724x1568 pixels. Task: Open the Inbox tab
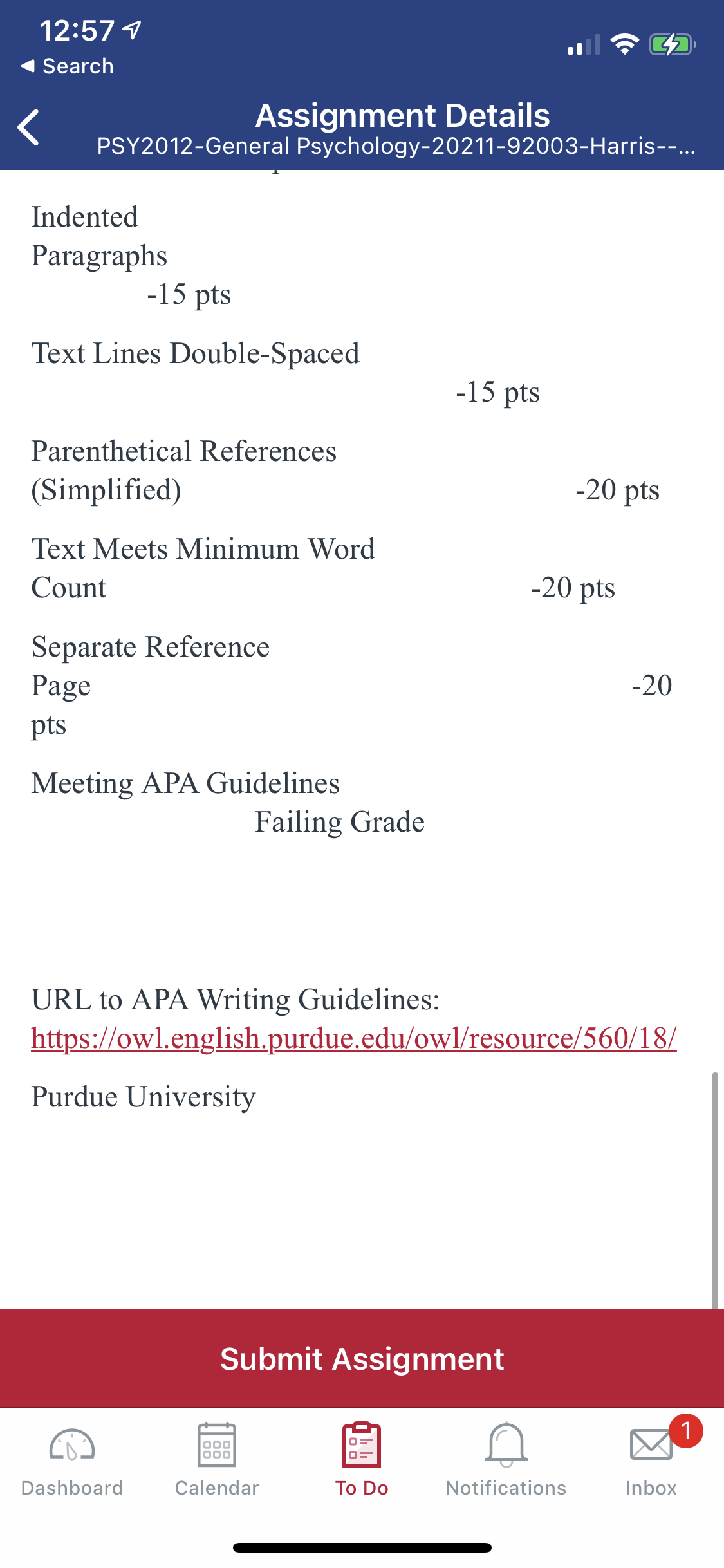[651, 1460]
